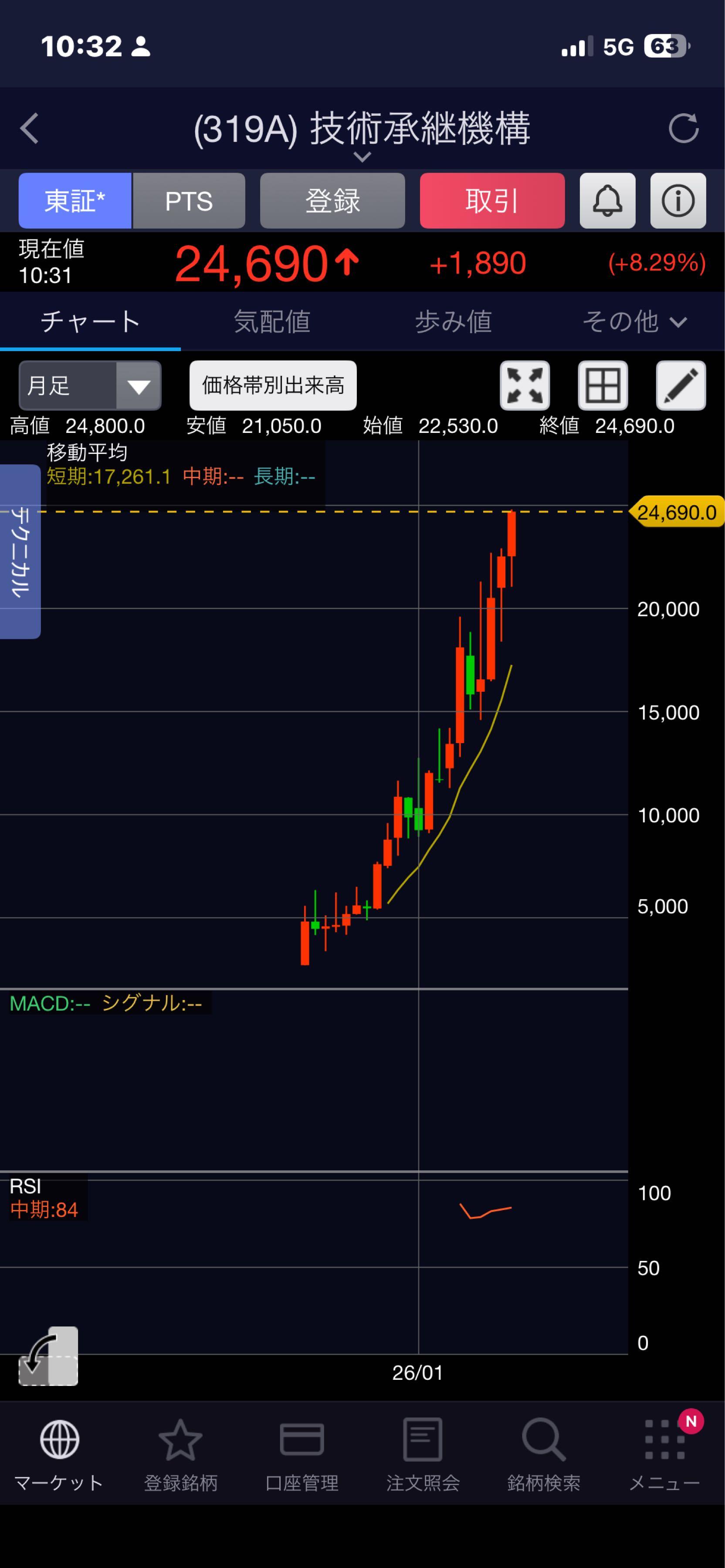
Task: Go to 銘柄検索 in bottom bar
Action: pos(544,1455)
